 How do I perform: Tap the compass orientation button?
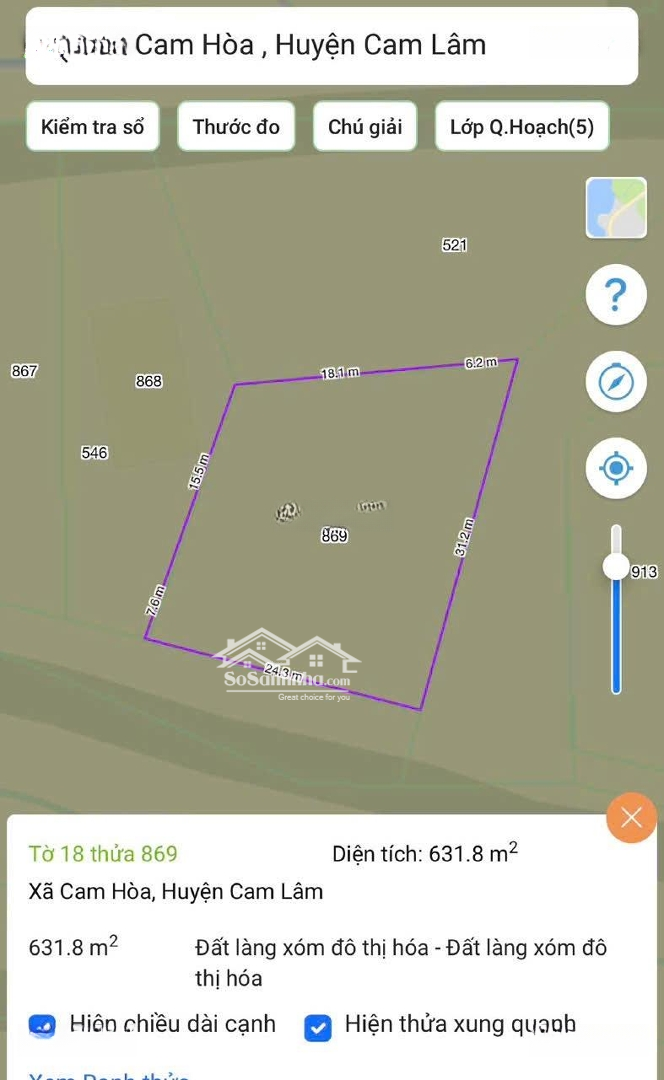click(616, 382)
